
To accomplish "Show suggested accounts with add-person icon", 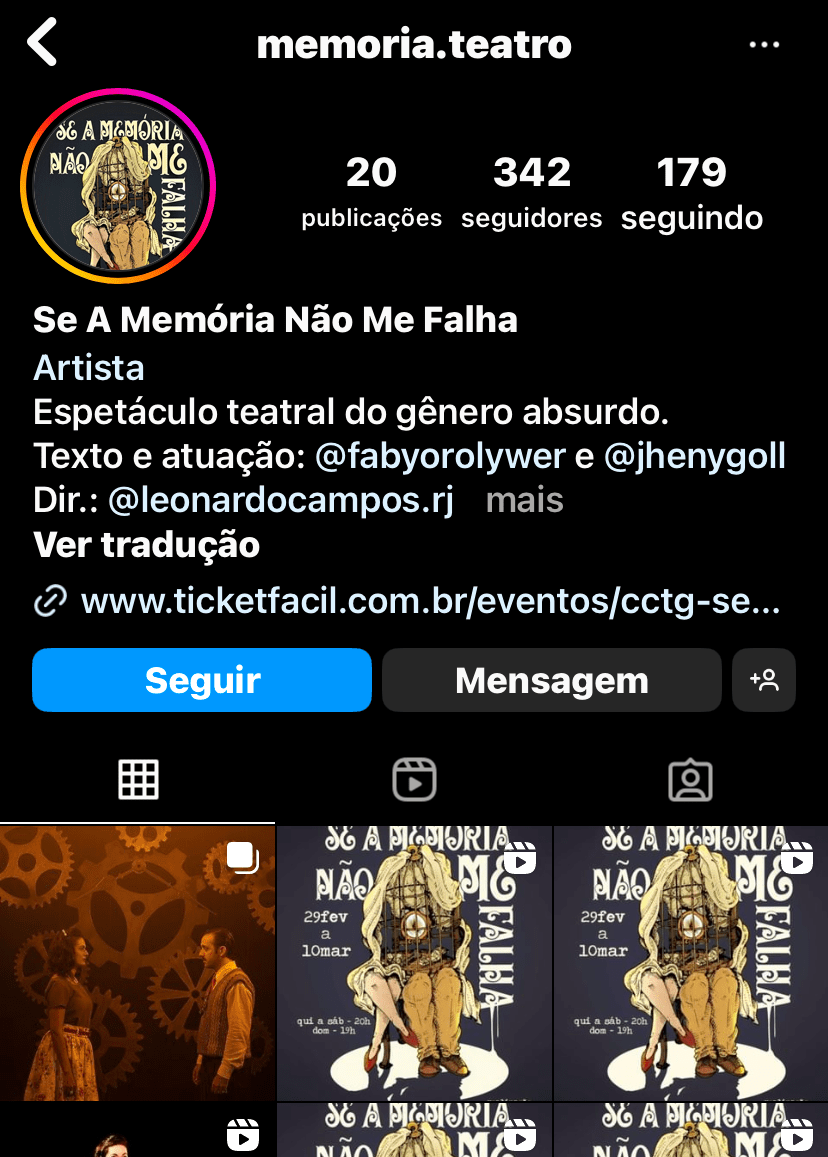I will click(764, 680).
